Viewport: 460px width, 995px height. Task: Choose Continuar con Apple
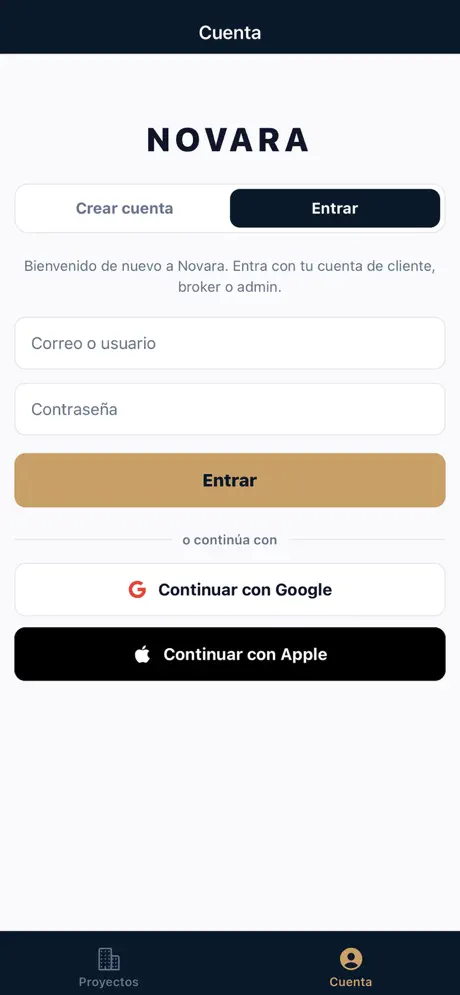click(x=230, y=654)
